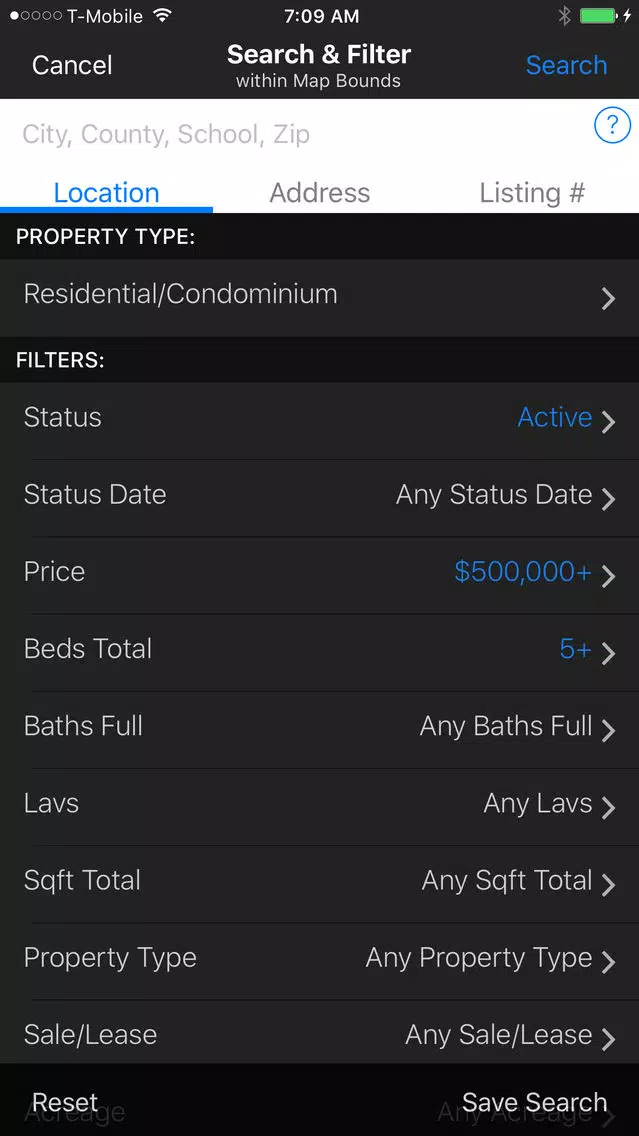The height and width of the screenshot is (1136, 639).
Task: Switch to the Address tab
Action: [x=320, y=193]
